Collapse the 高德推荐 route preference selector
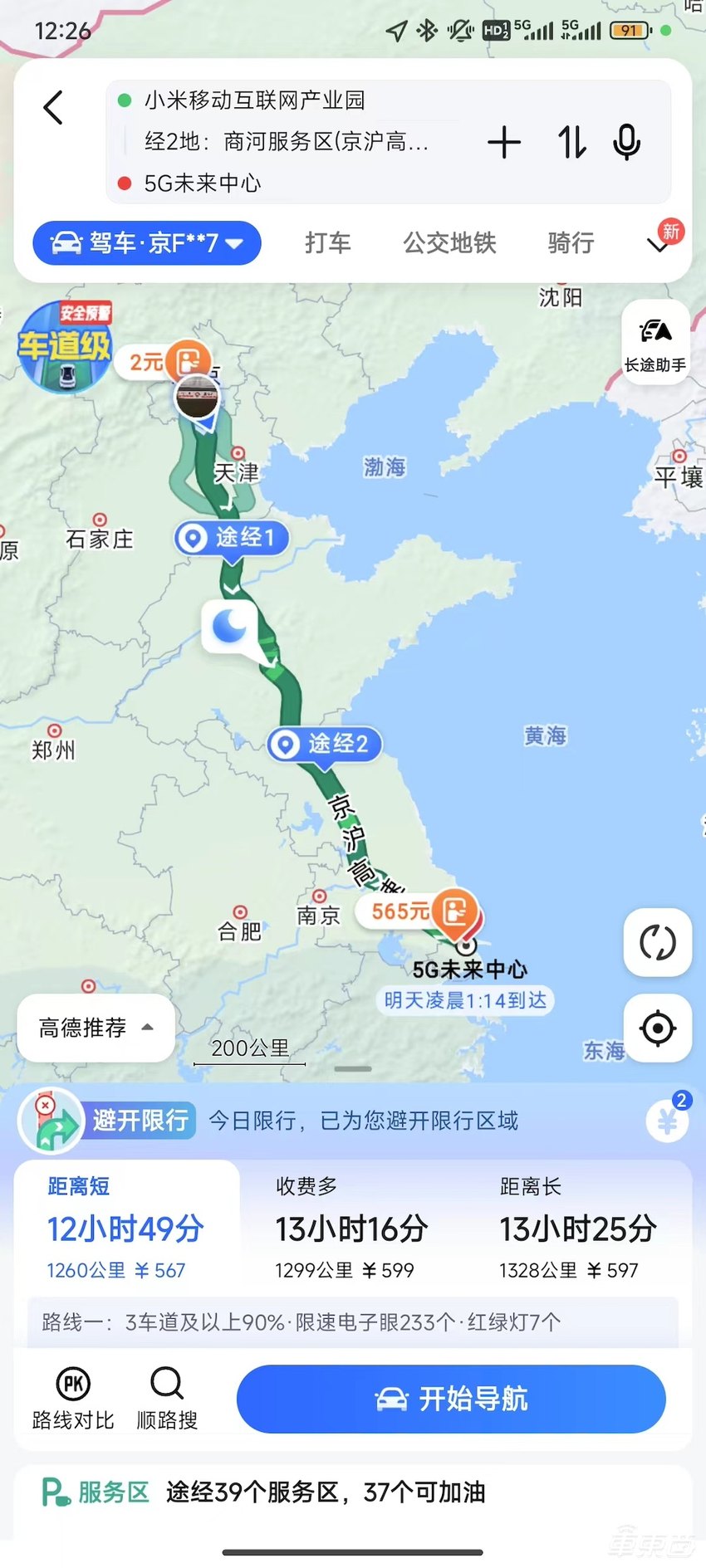The width and height of the screenshot is (706, 1568). pos(95,1028)
